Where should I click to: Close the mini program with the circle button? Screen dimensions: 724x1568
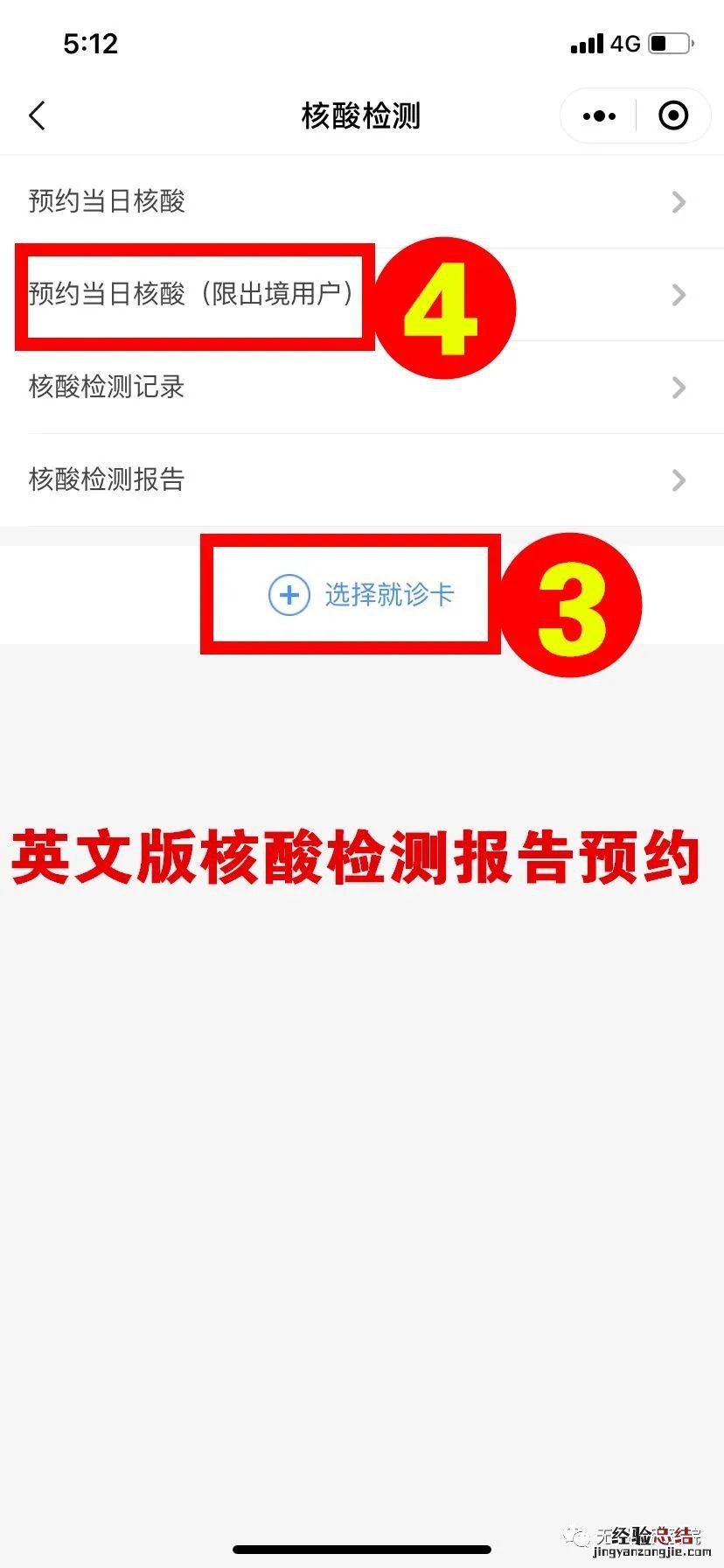(x=673, y=115)
